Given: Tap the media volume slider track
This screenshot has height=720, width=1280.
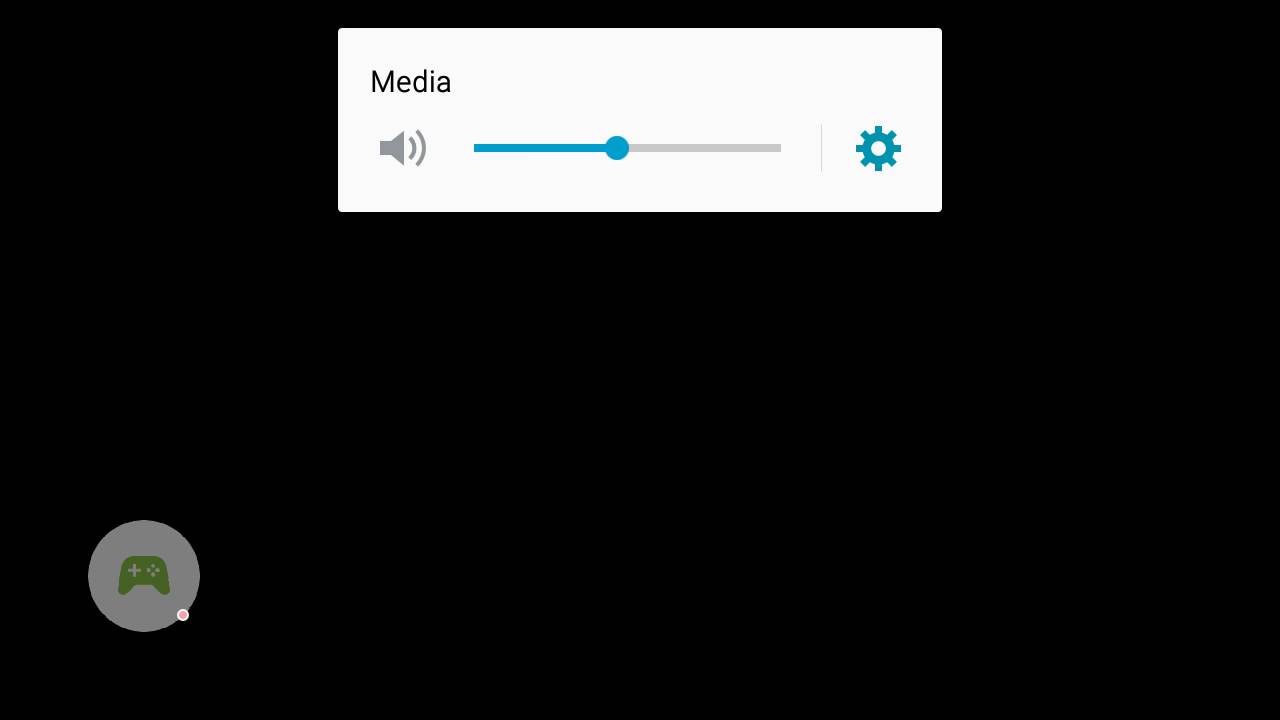Looking at the screenshot, I should [700, 148].
